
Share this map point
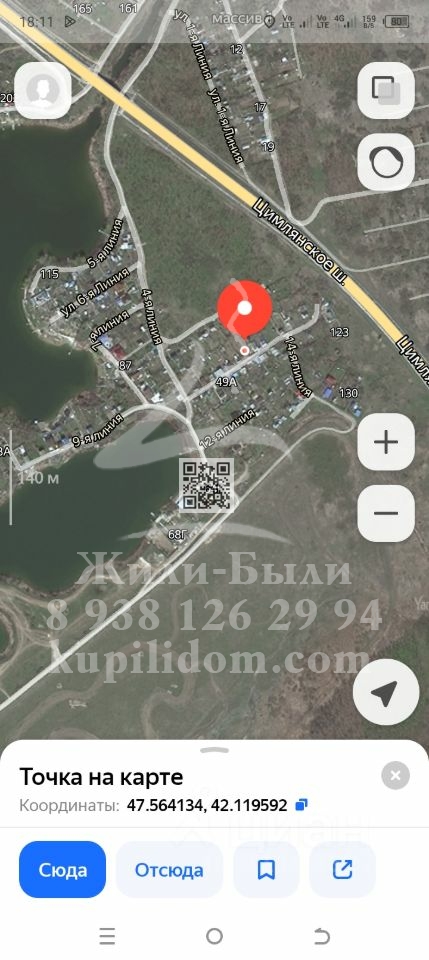(342, 869)
